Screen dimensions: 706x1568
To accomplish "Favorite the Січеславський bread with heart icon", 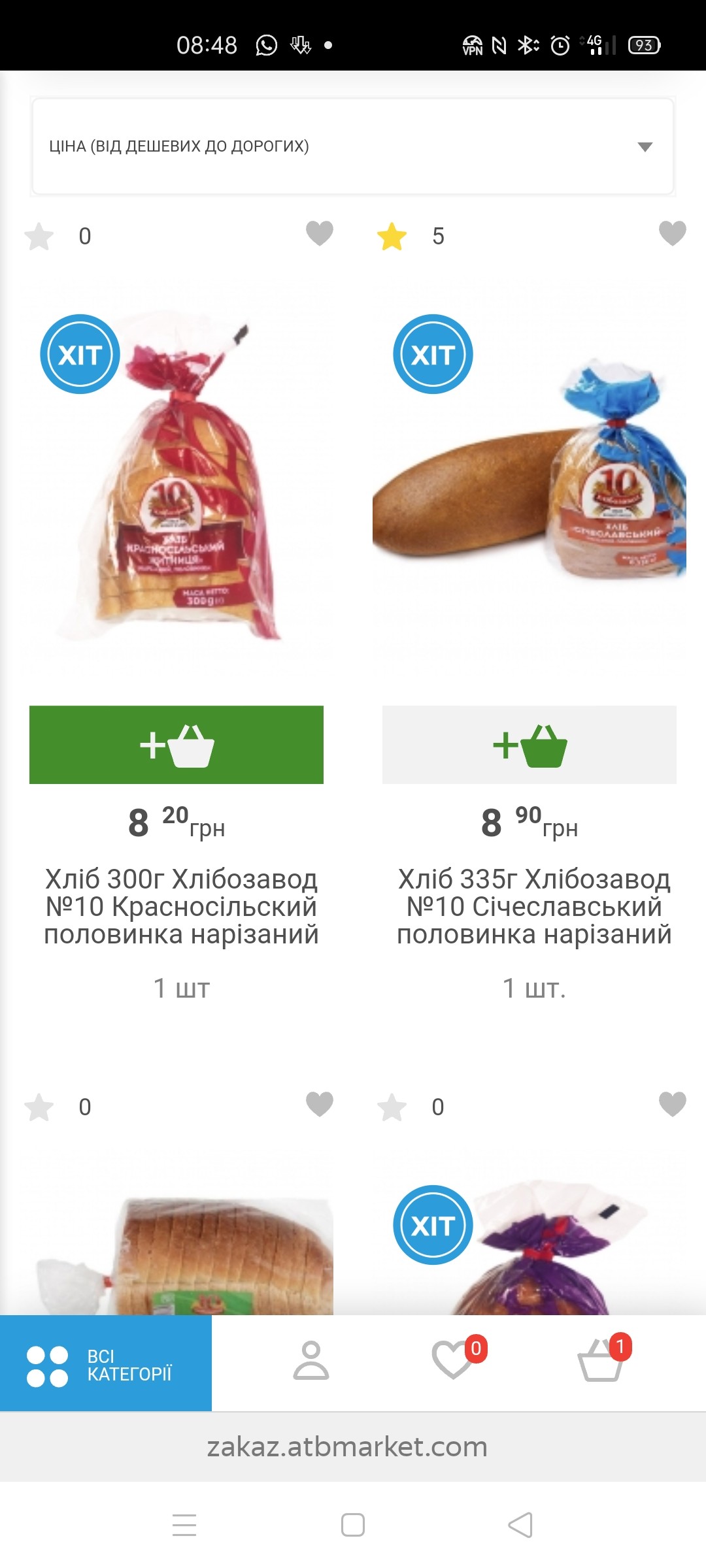I will coord(673,233).
